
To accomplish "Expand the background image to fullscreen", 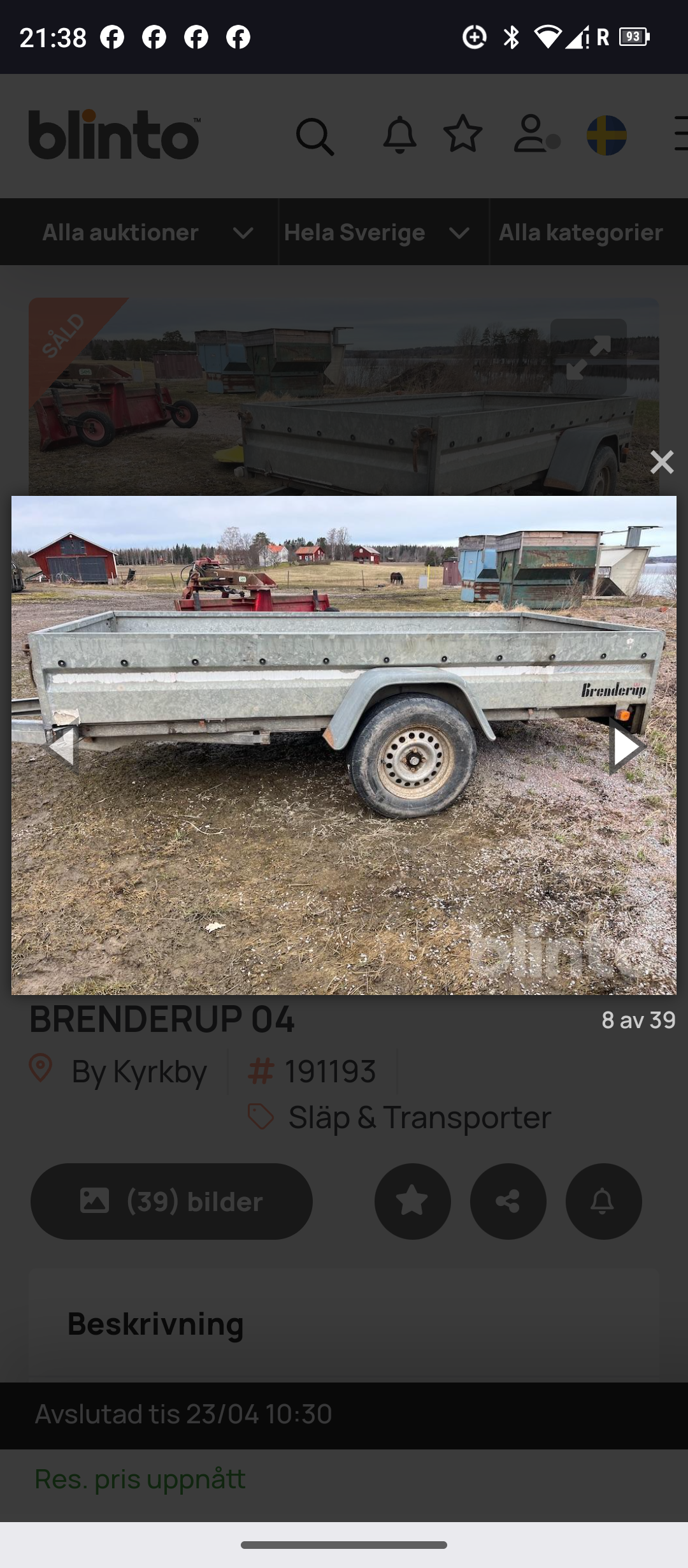I will [x=588, y=357].
